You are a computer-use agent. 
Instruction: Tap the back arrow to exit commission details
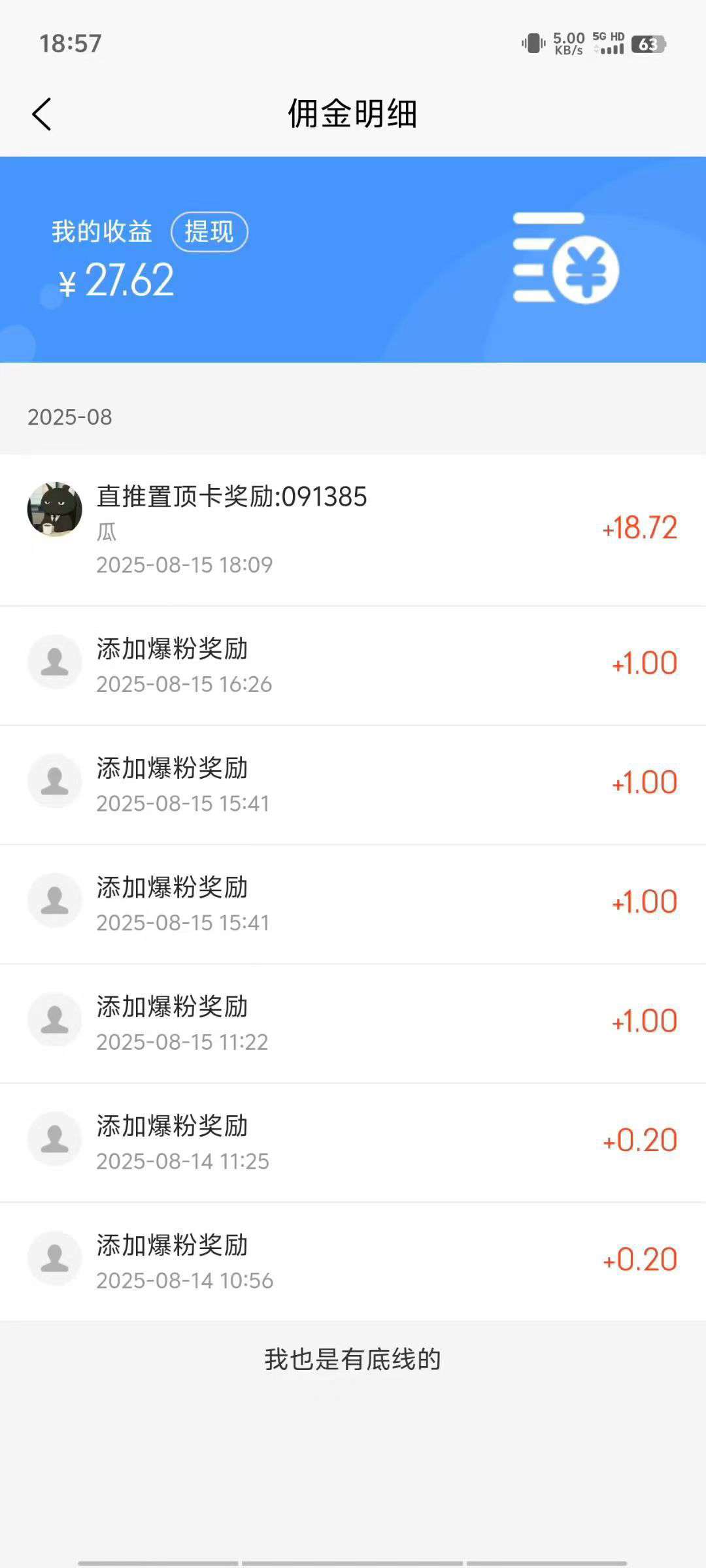click(x=42, y=112)
